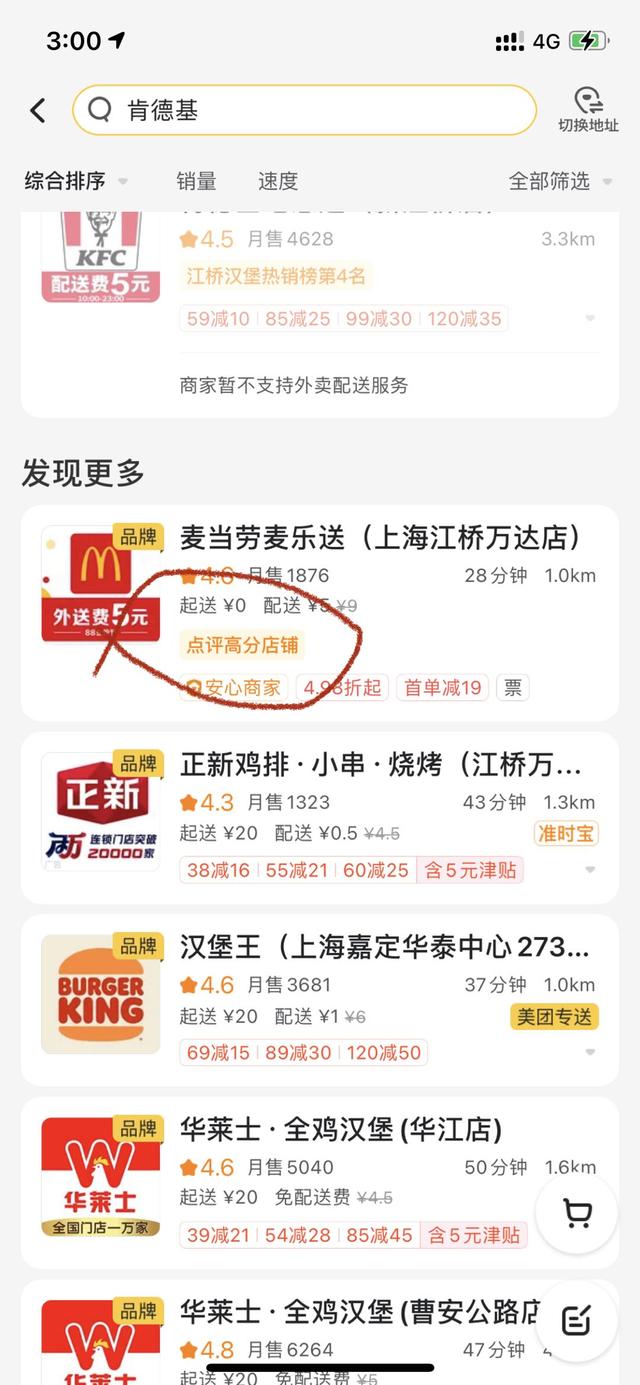Viewport: 640px width, 1385px height.
Task: Go back using the back arrow
Action: coord(38,110)
